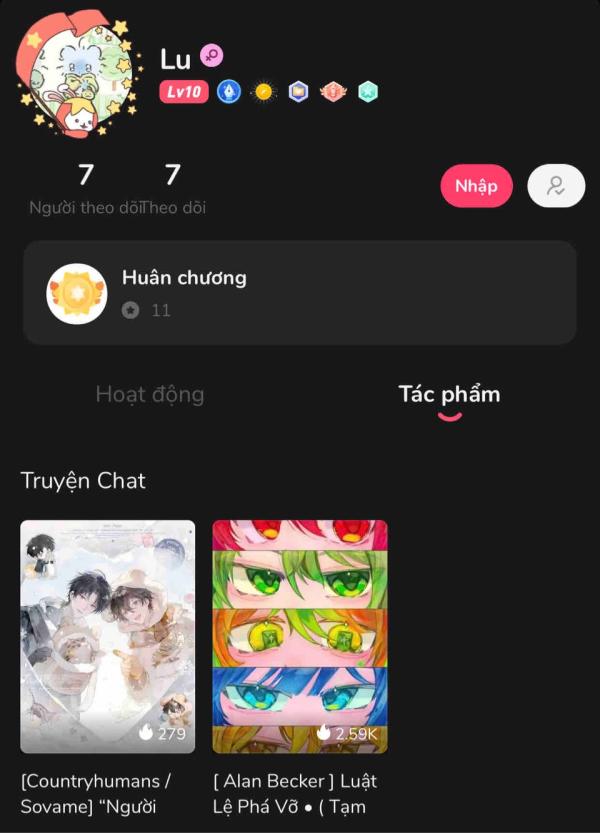
Task: Select the Tác phẩm tab
Action: [x=449, y=394]
